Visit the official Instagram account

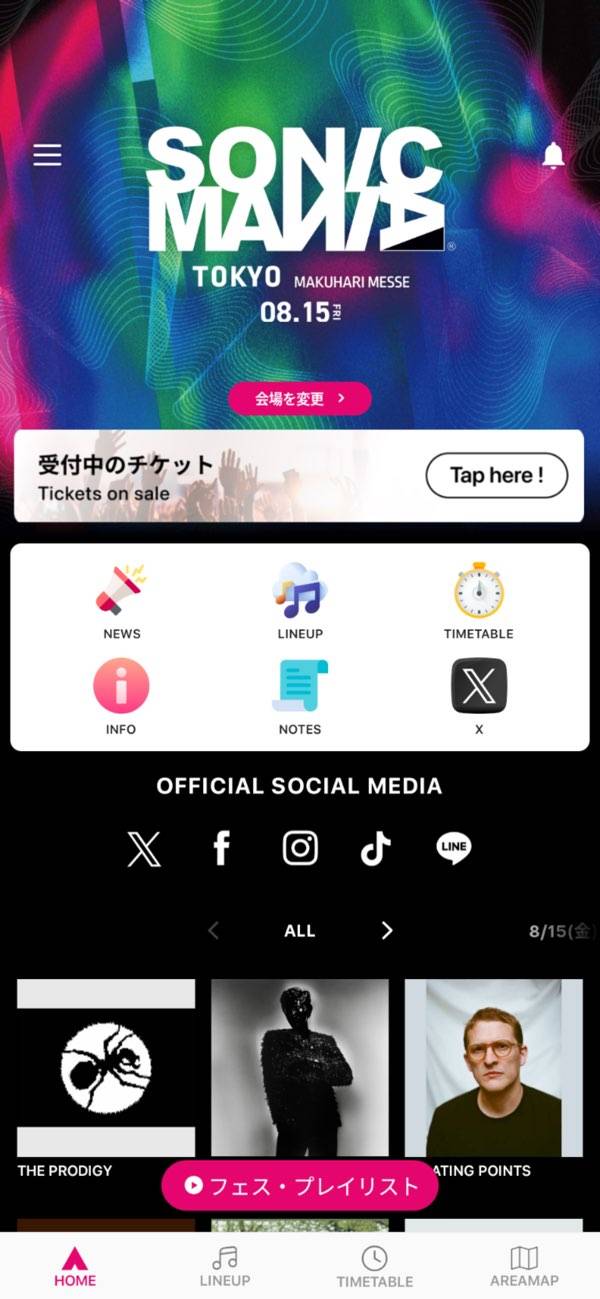(x=300, y=849)
